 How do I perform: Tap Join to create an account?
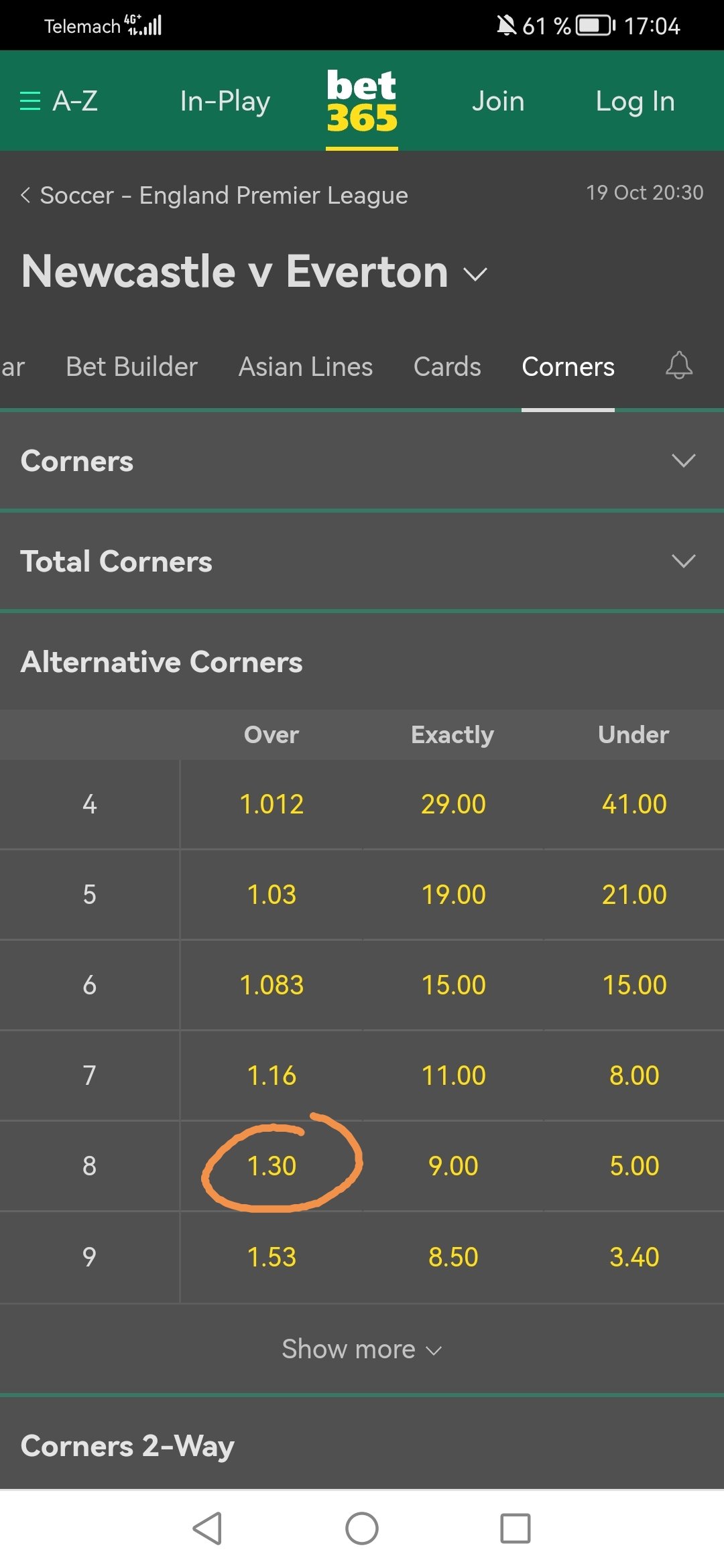pyautogui.click(x=498, y=101)
